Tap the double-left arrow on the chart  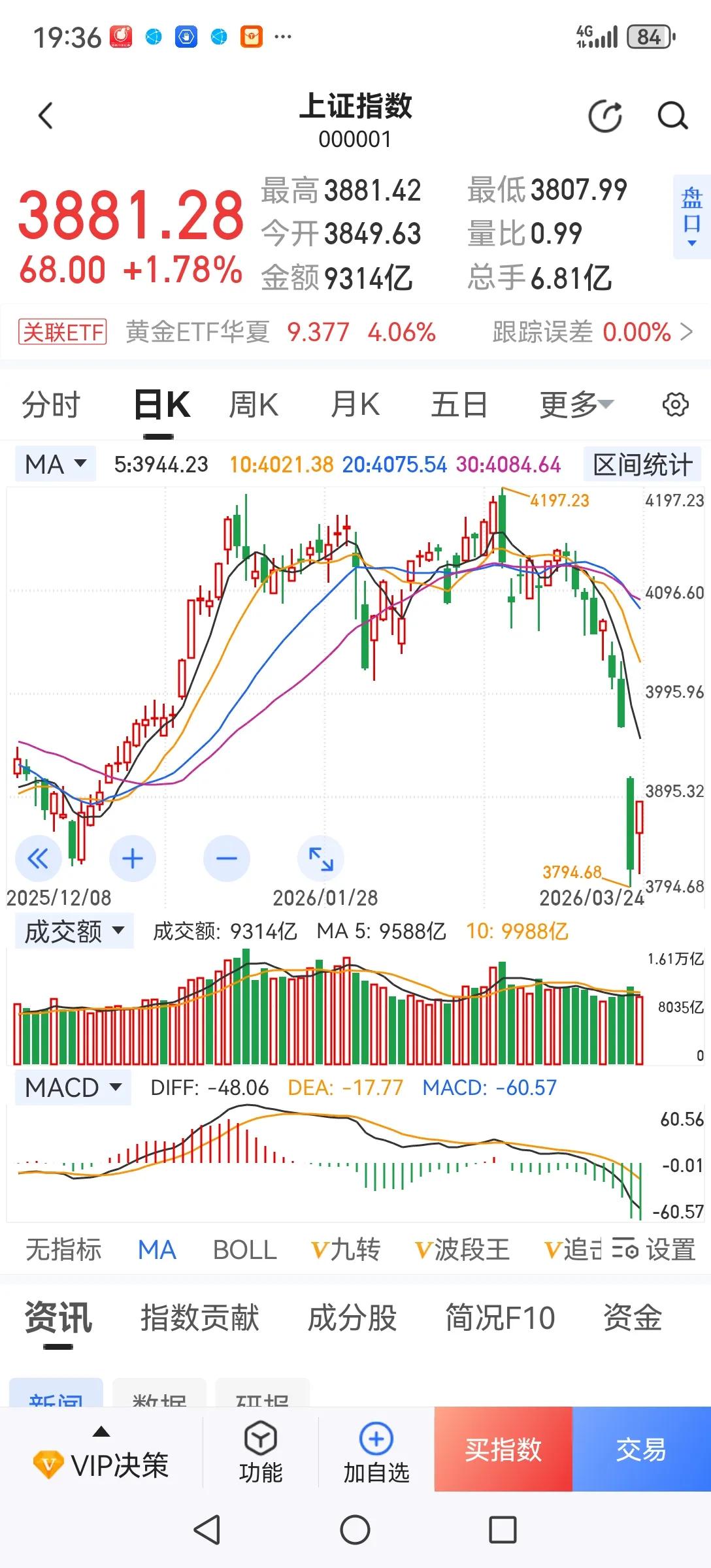pos(39,859)
